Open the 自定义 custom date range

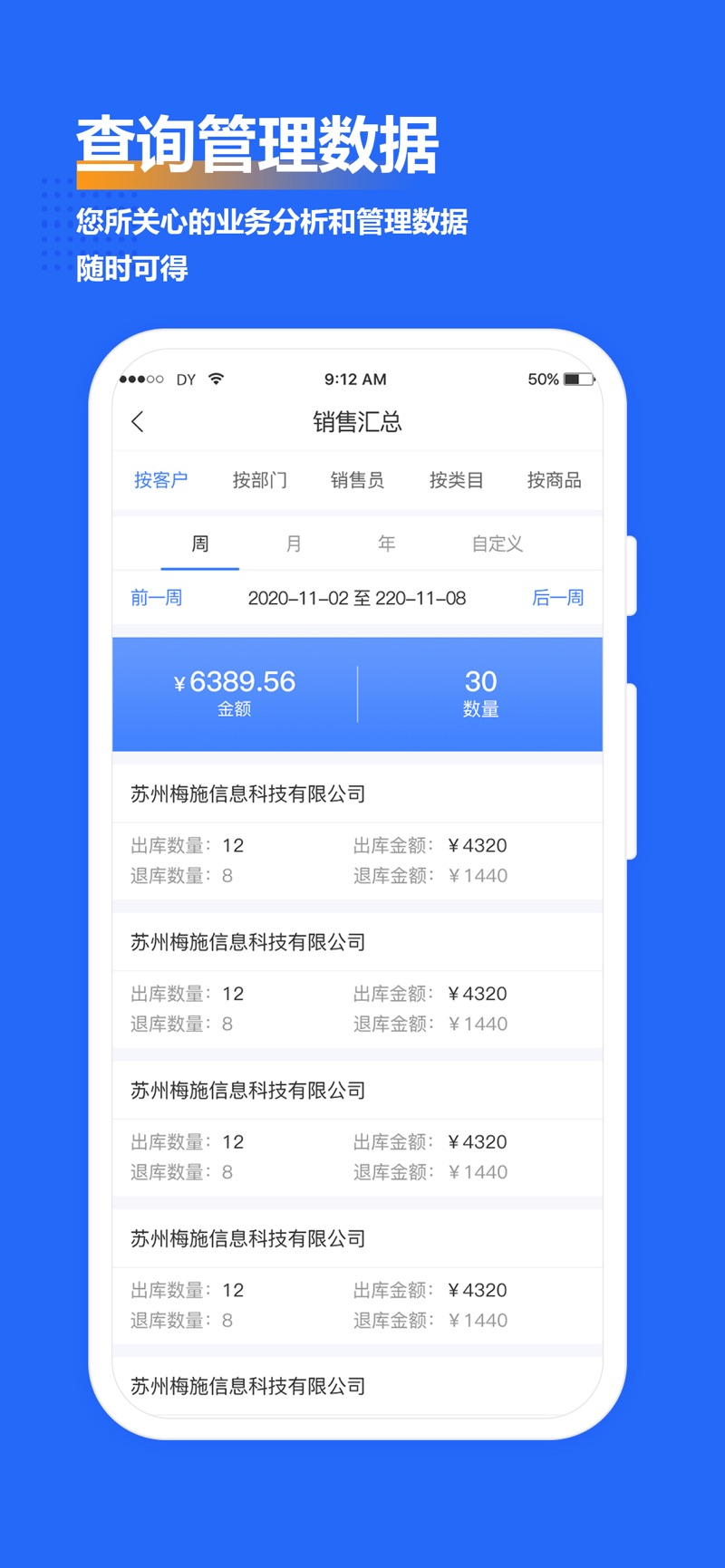pos(495,543)
